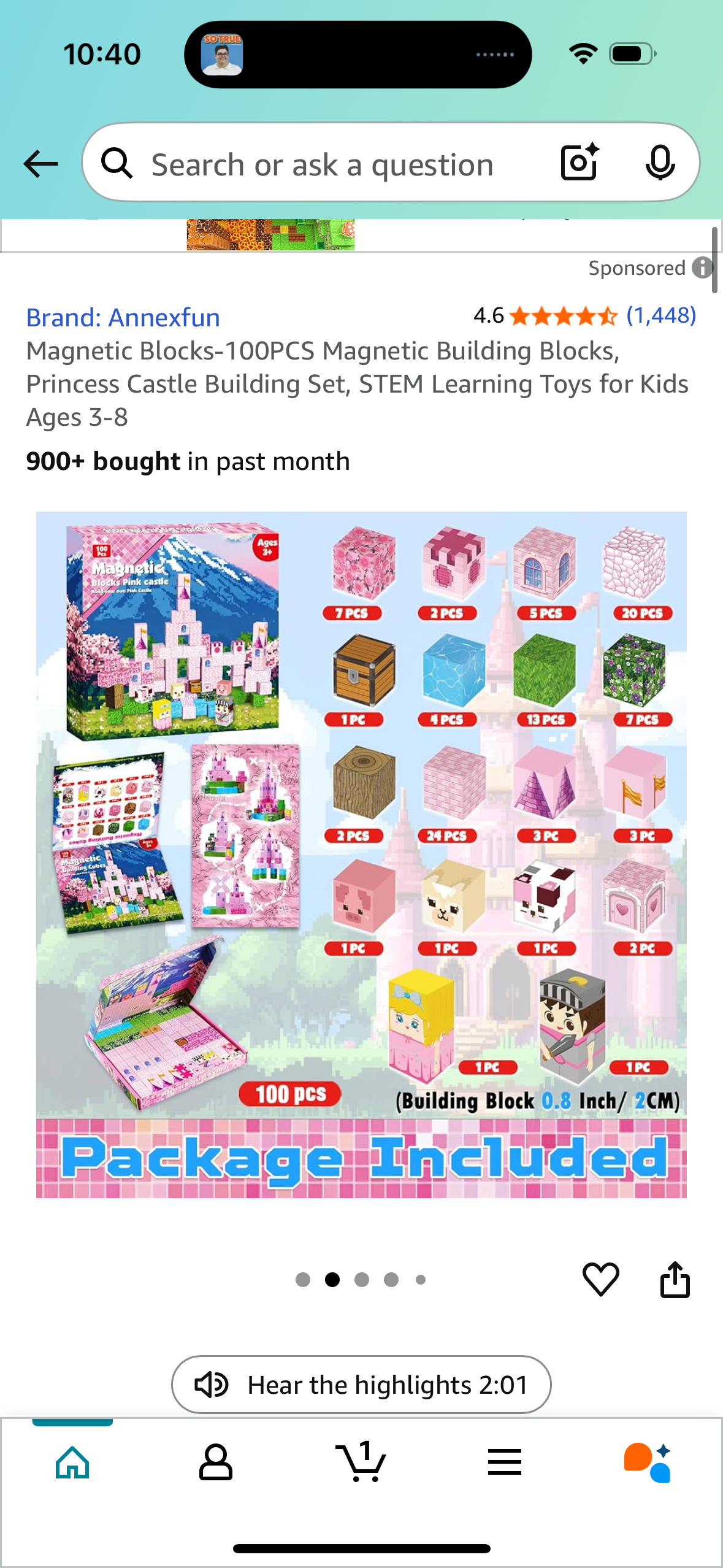723x1568 pixels.
Task: Open the Sponsored info icon
Action: coord(702,268)
